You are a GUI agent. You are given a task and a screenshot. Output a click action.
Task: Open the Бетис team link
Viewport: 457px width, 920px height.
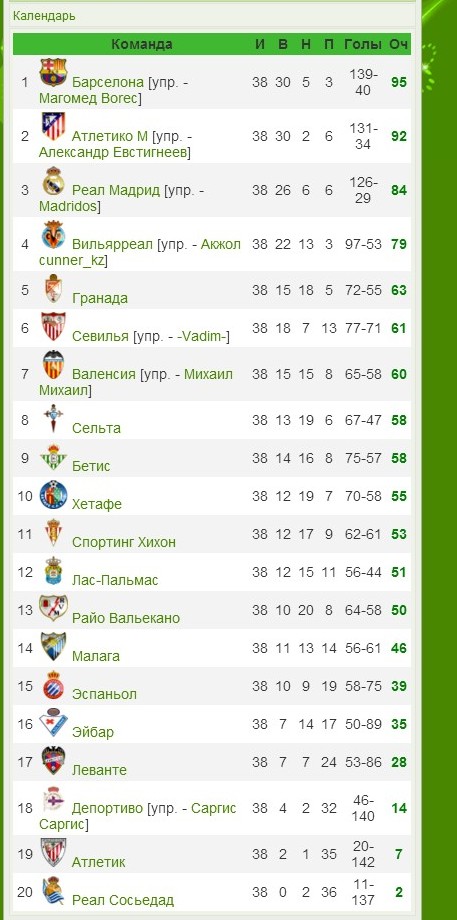pyautogui.click(x=91, y=466)
